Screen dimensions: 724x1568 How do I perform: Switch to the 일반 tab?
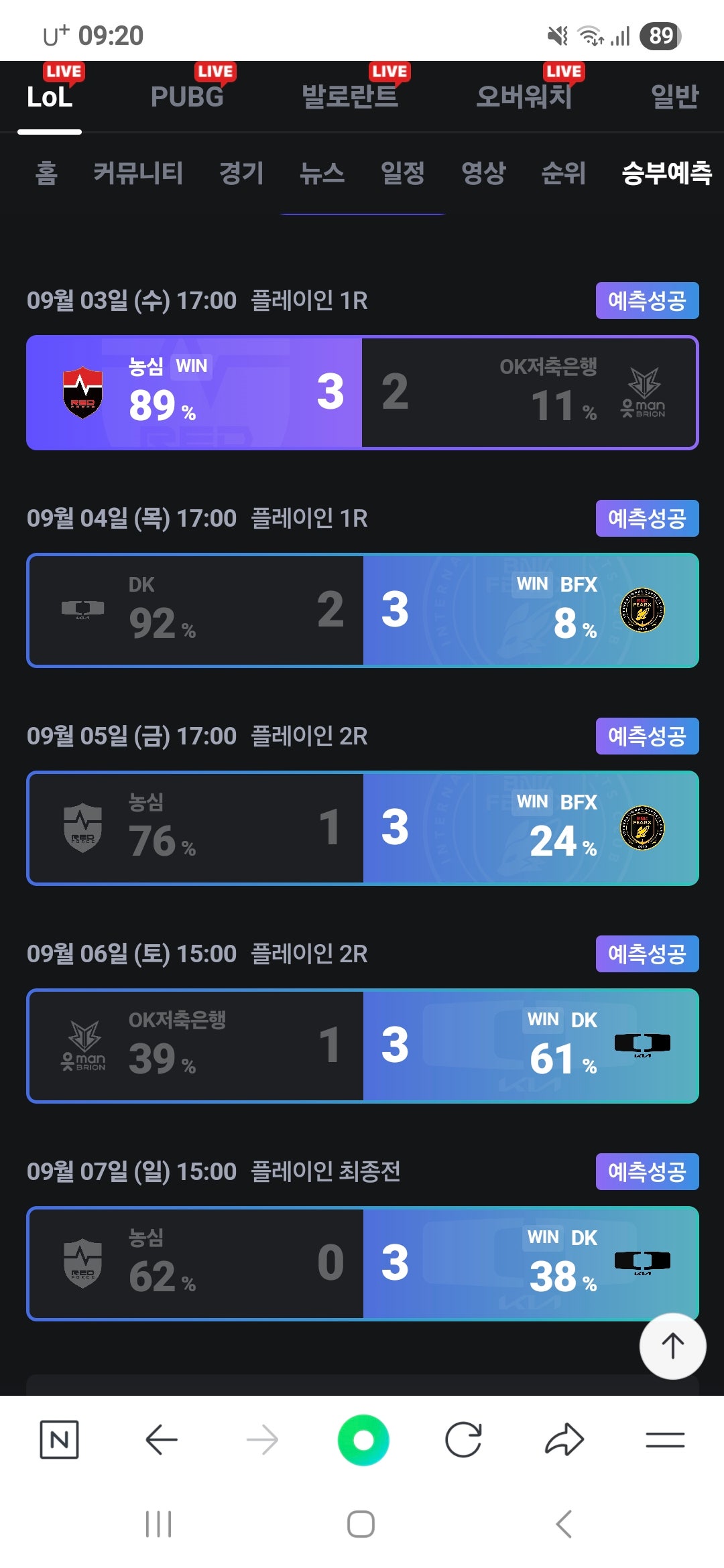click(x=674, y=97)
